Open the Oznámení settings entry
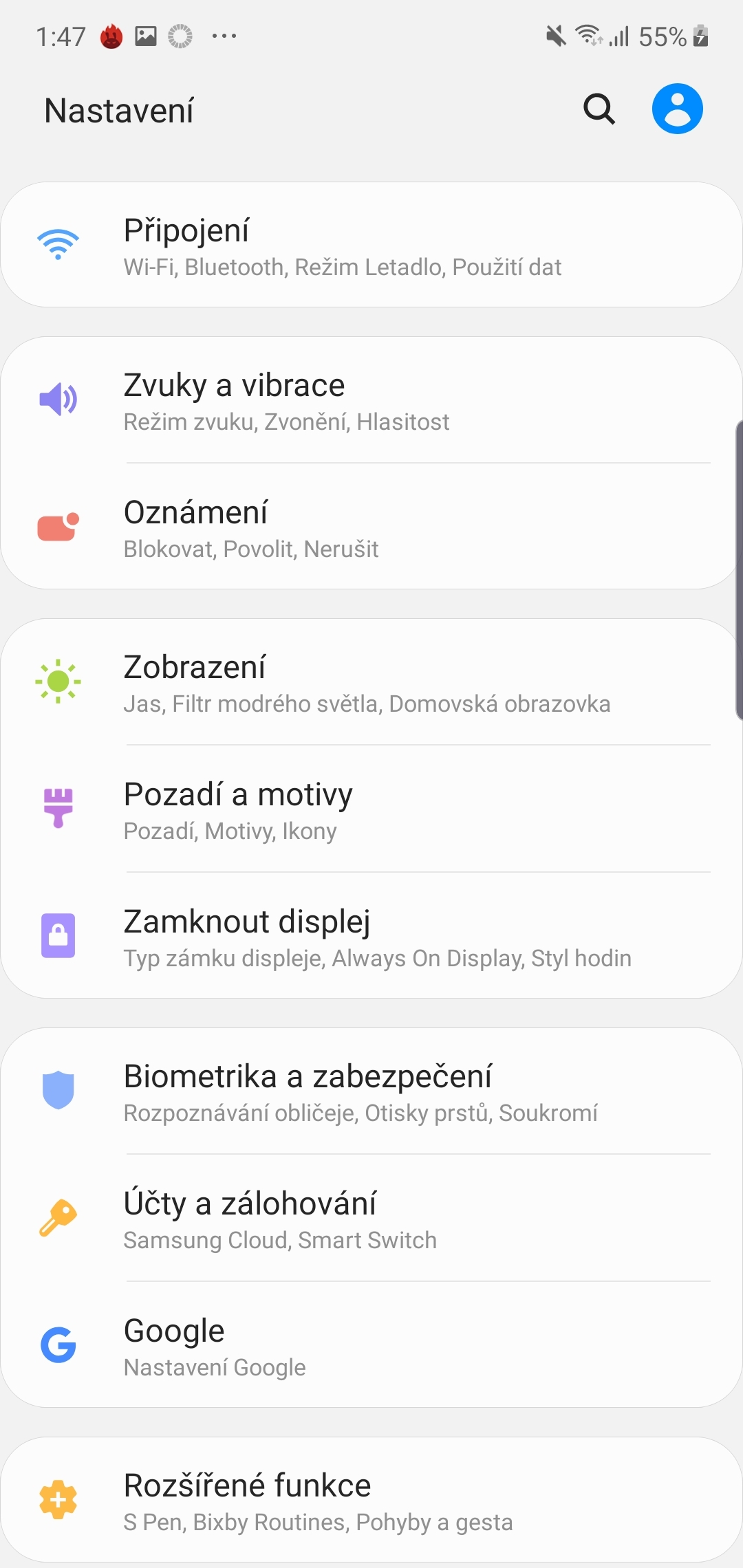743x1568 pixels. pyautogui.click(x=371, y=526)
